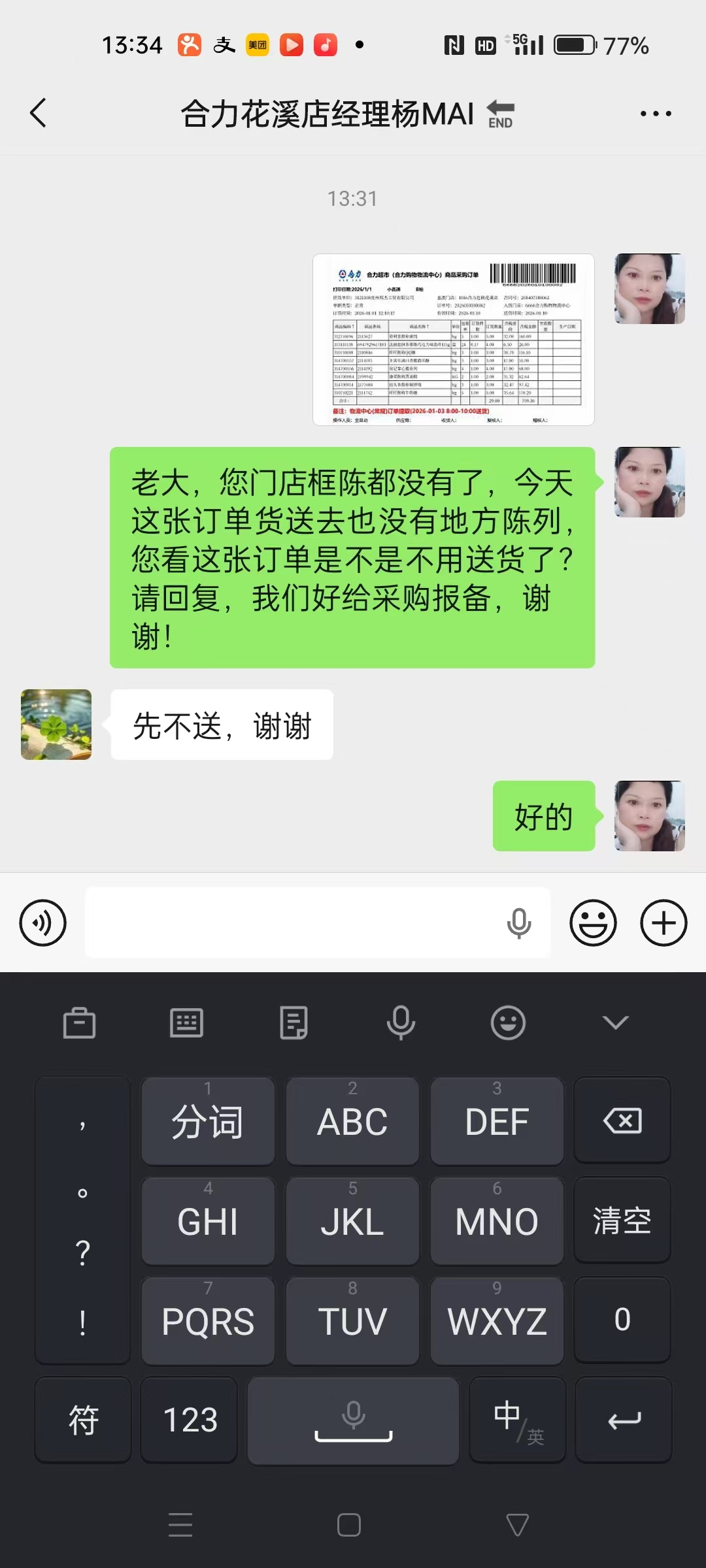Image resolution: width=706 pixels, height=1568 pixels.
Task: Open the keyboard emoji toolbar icon
Action: click(x=508, y=1022)
